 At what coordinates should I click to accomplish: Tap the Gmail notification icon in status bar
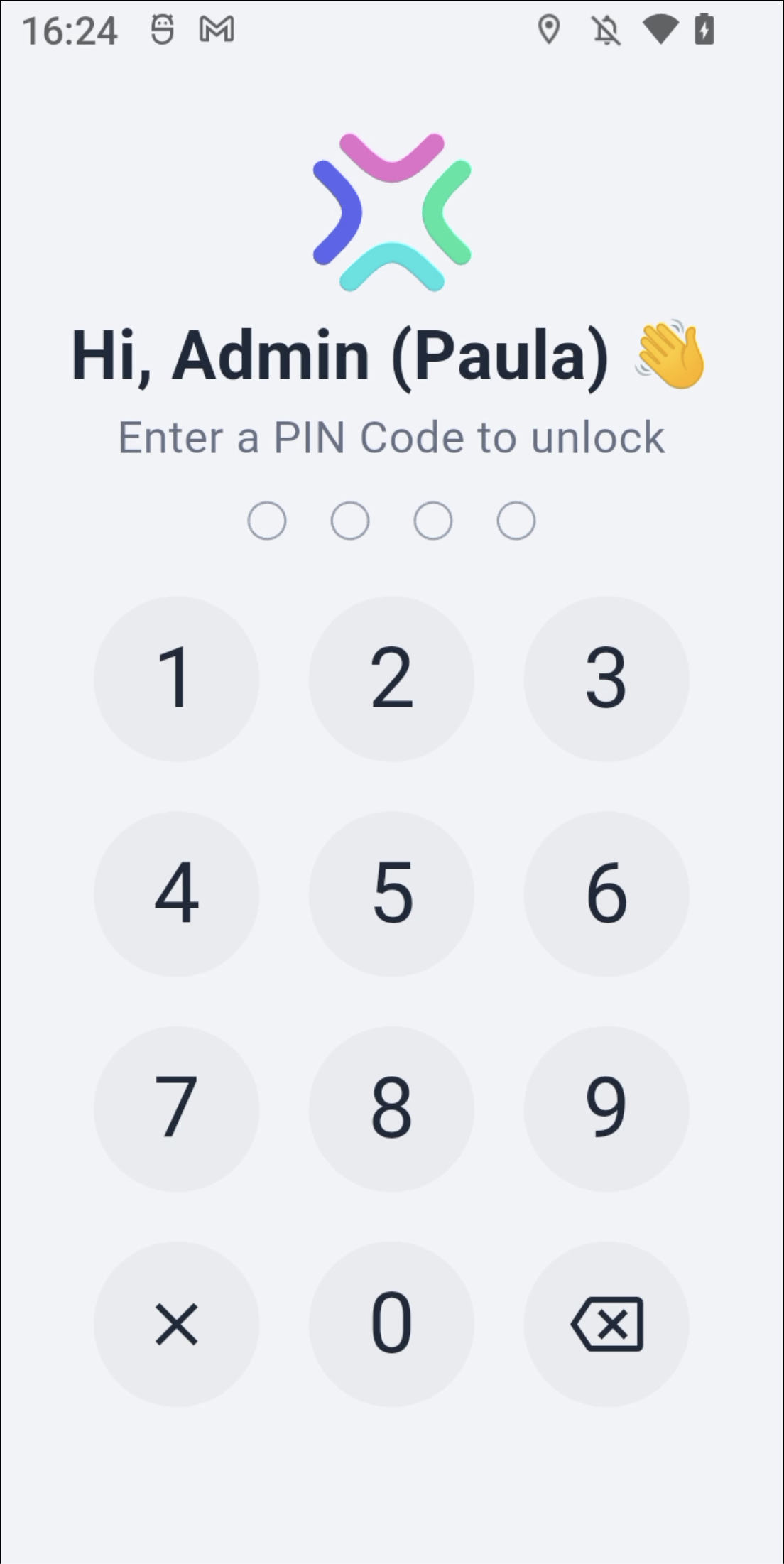pyautogui.click(x=217, y=30)
